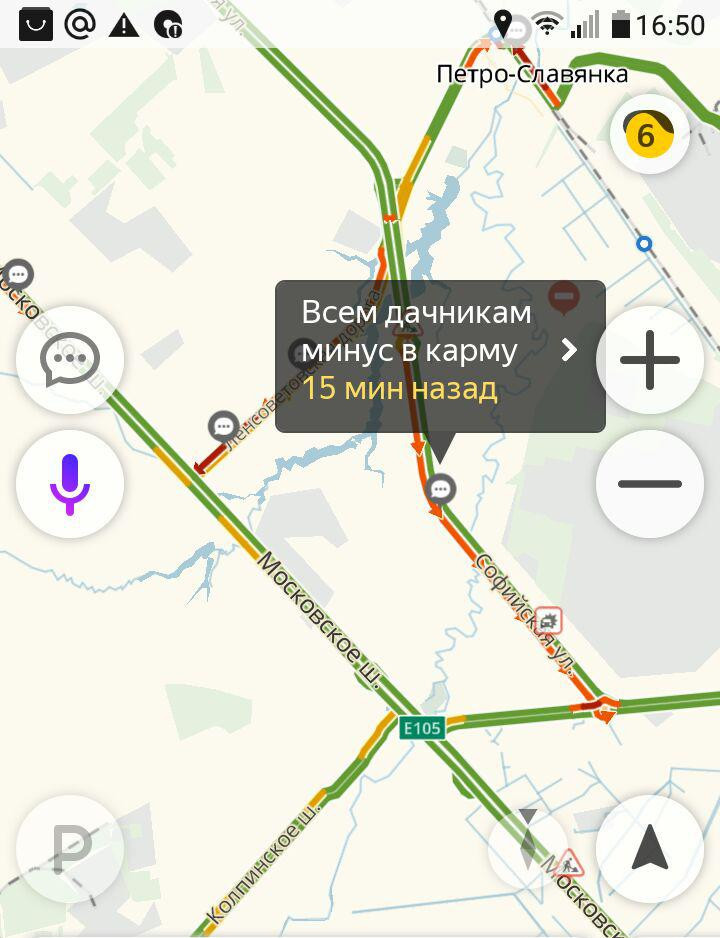Center the map on my location

pyautogui.click(x=650, y=849)
